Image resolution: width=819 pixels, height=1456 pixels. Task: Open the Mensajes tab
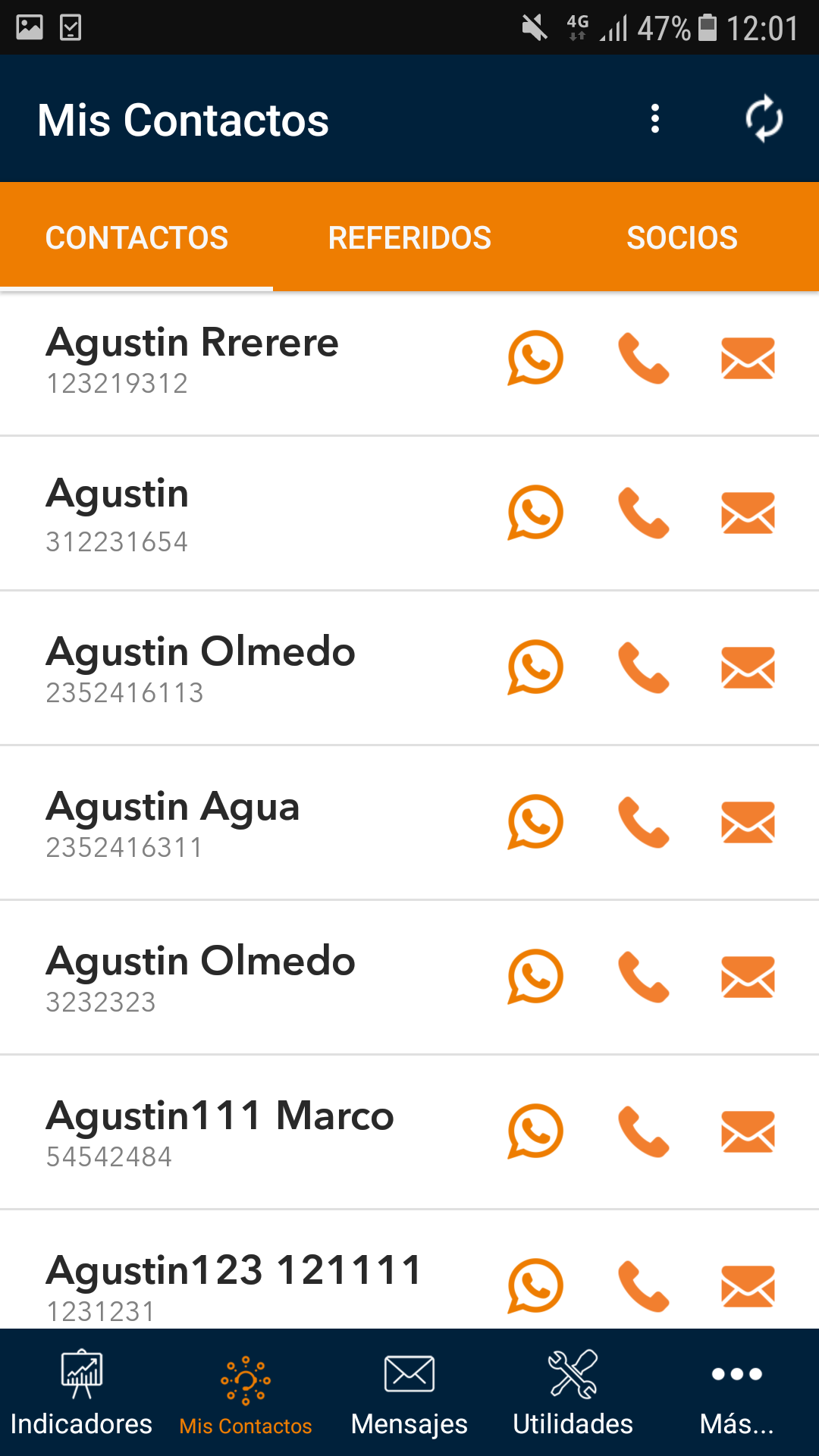pos(409,1393)
